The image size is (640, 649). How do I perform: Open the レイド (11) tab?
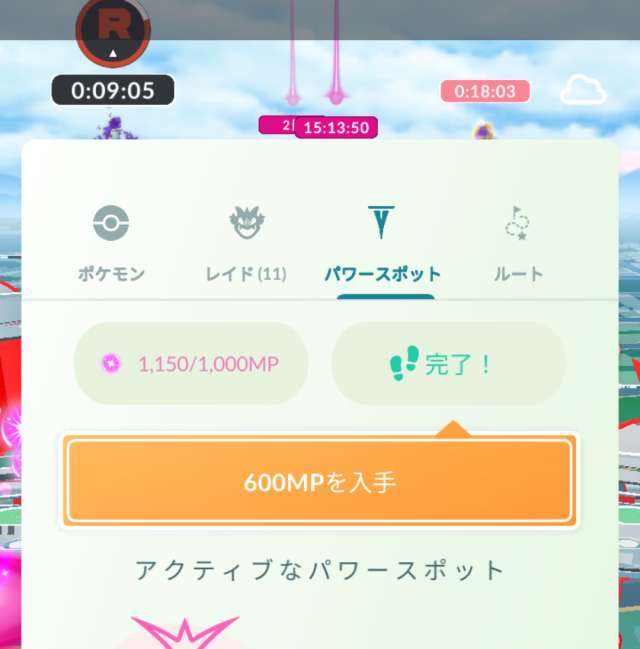point(244,243)
